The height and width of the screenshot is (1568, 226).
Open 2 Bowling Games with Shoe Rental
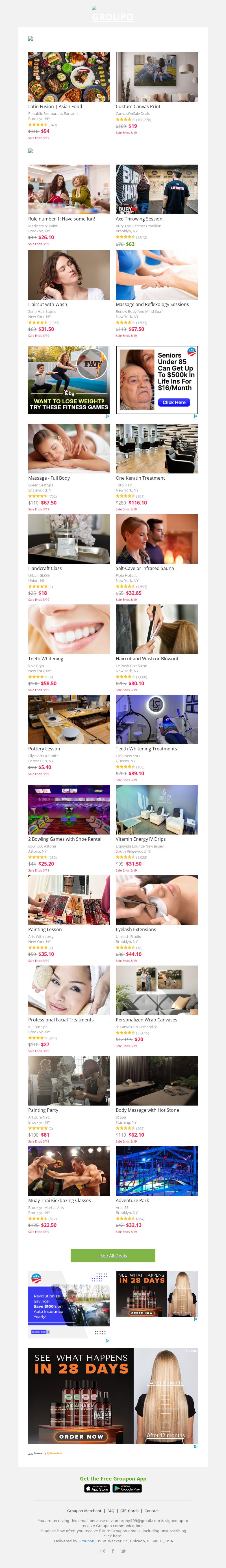[x=69, y=810]
